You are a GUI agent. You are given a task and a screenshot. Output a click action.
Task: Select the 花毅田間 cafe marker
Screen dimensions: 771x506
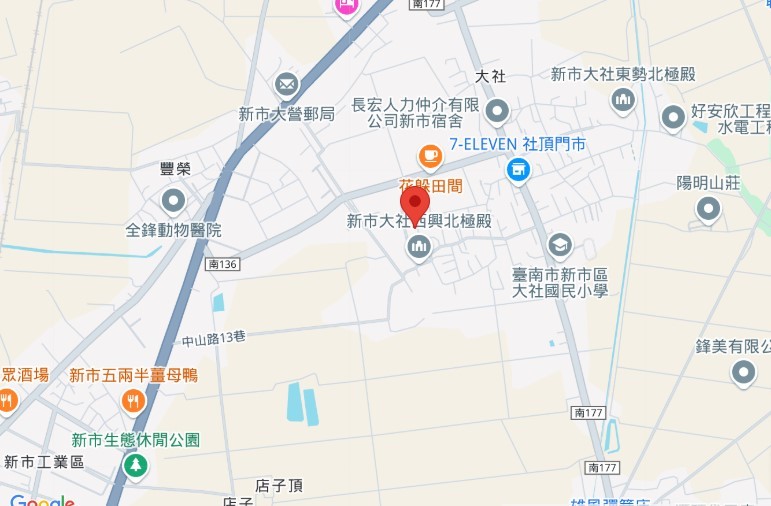(x=429, y=156)
